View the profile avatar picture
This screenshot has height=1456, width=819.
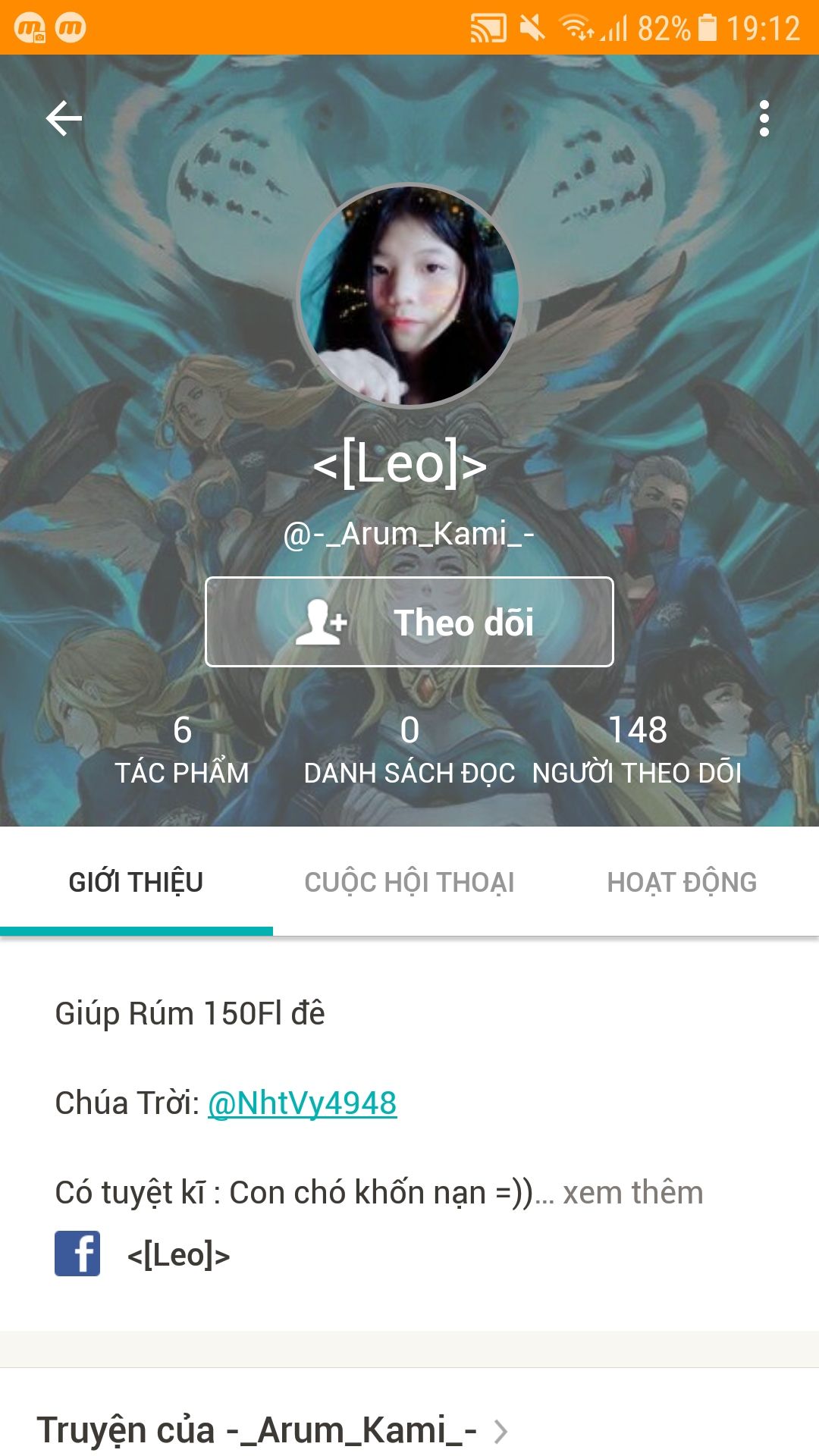409,296
